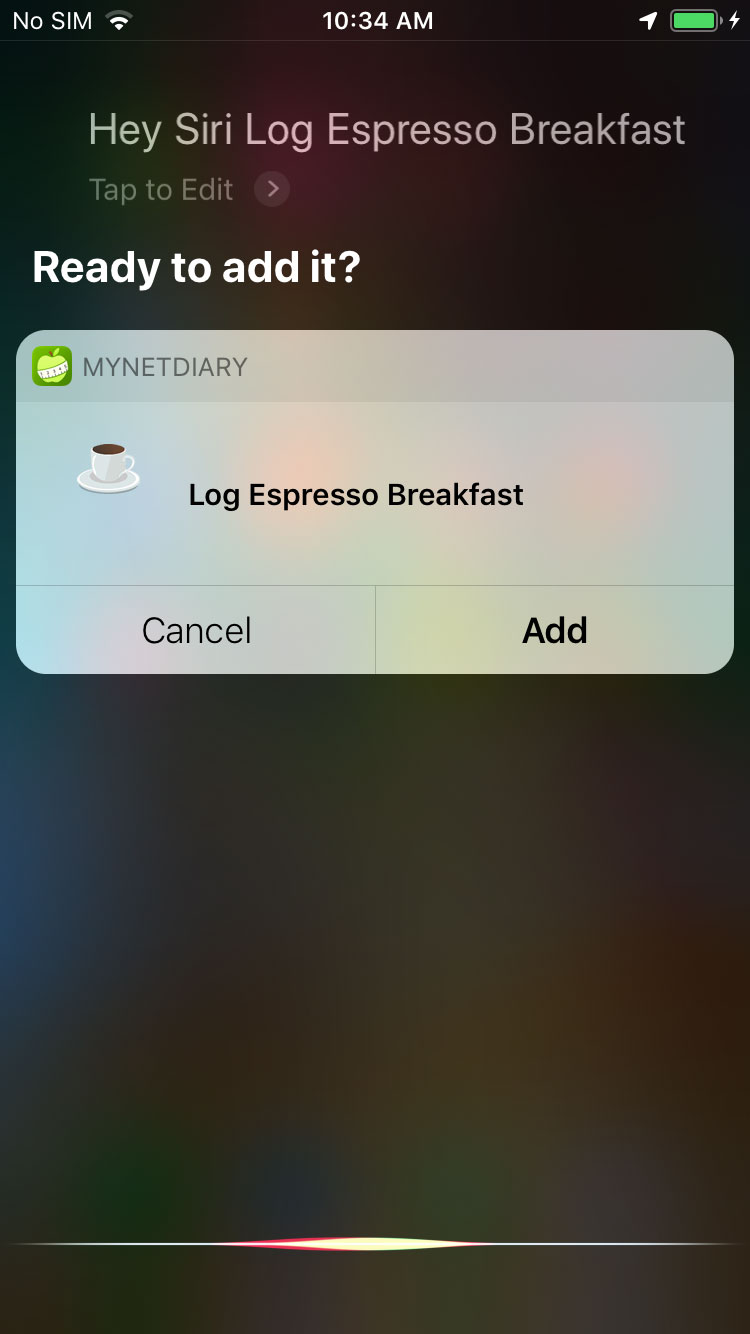Cancel logging Espresso Breakfast
750x1334 pixels.
coord(196,630)
